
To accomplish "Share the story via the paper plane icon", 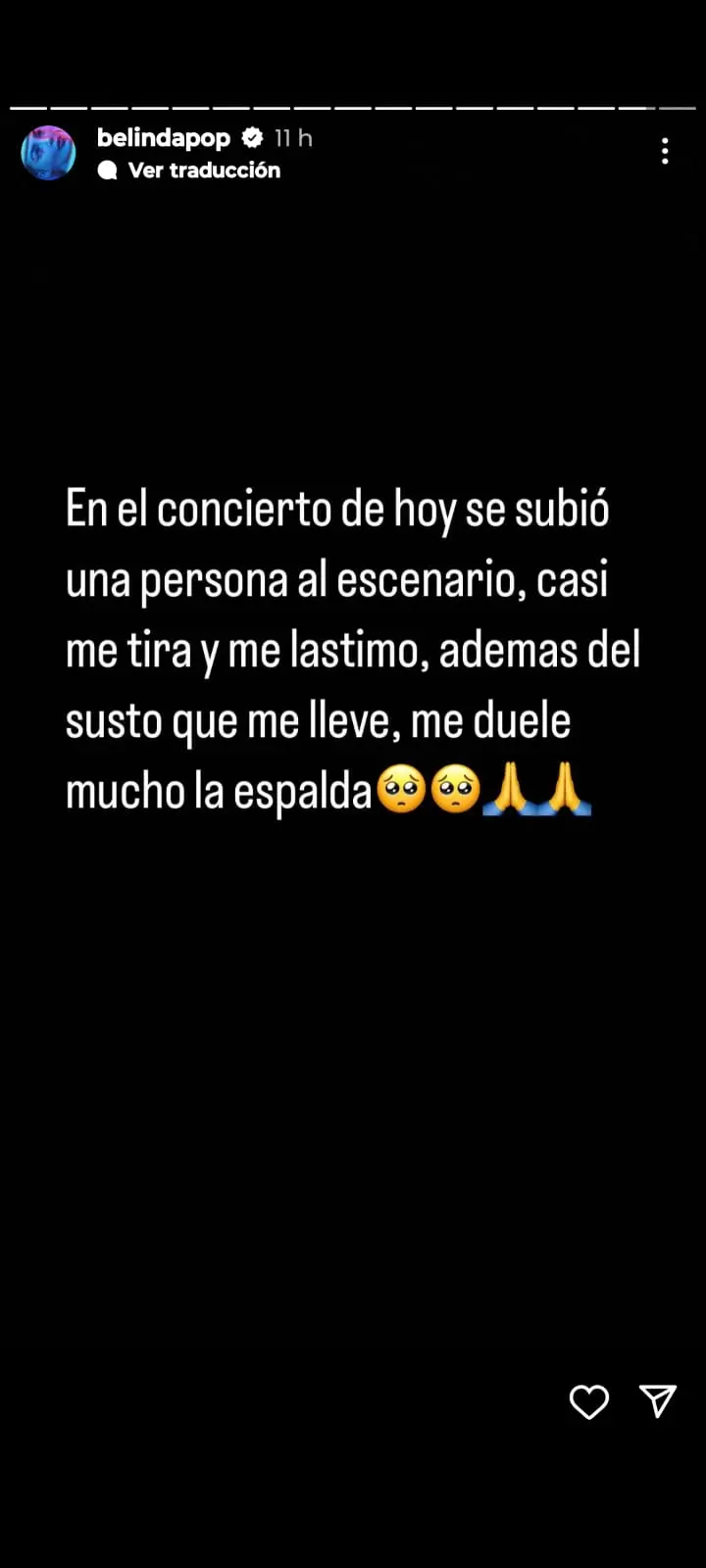I will pyautogui.click(x=657, y=1401).
